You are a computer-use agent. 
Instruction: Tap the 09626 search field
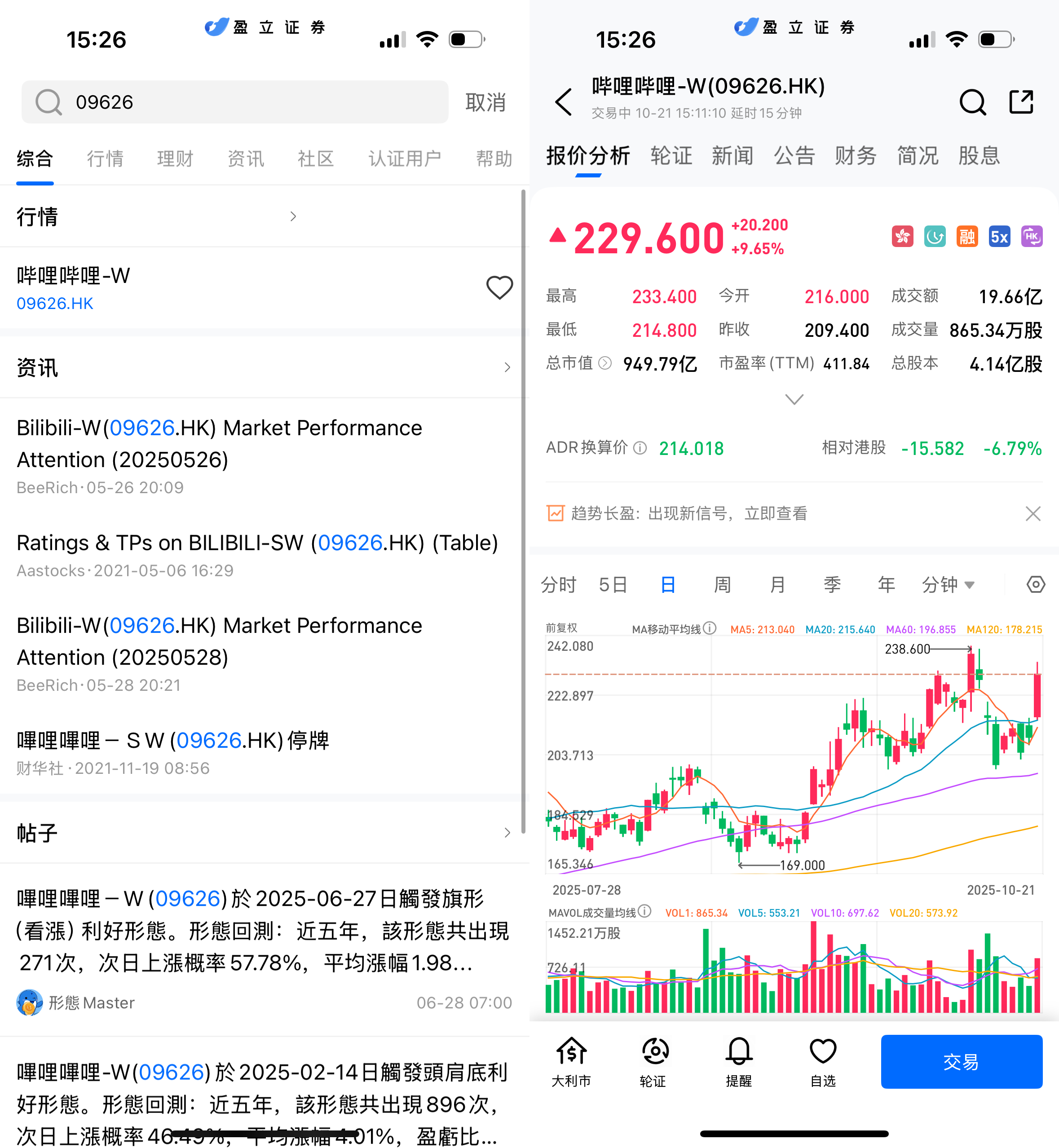235,102
